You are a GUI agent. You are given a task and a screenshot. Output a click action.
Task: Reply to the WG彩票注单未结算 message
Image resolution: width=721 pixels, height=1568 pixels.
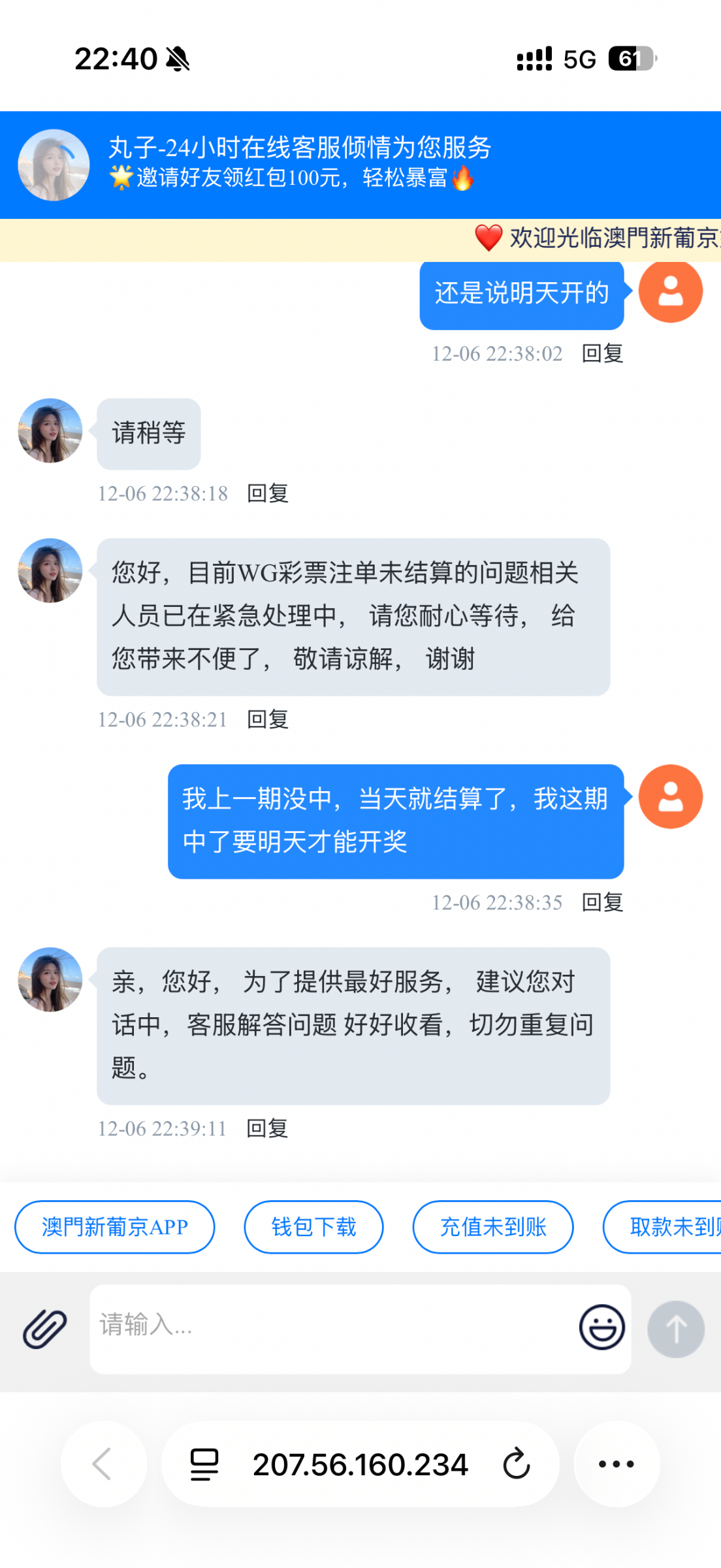(268, 719)
